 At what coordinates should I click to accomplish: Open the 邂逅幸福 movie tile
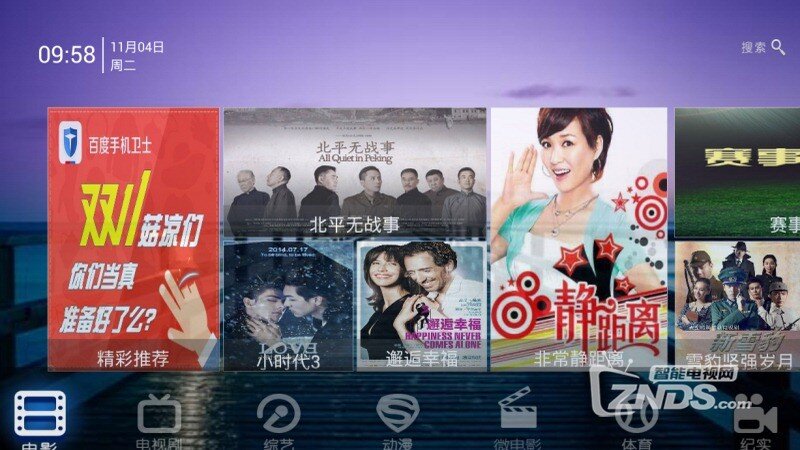(421, 305)
